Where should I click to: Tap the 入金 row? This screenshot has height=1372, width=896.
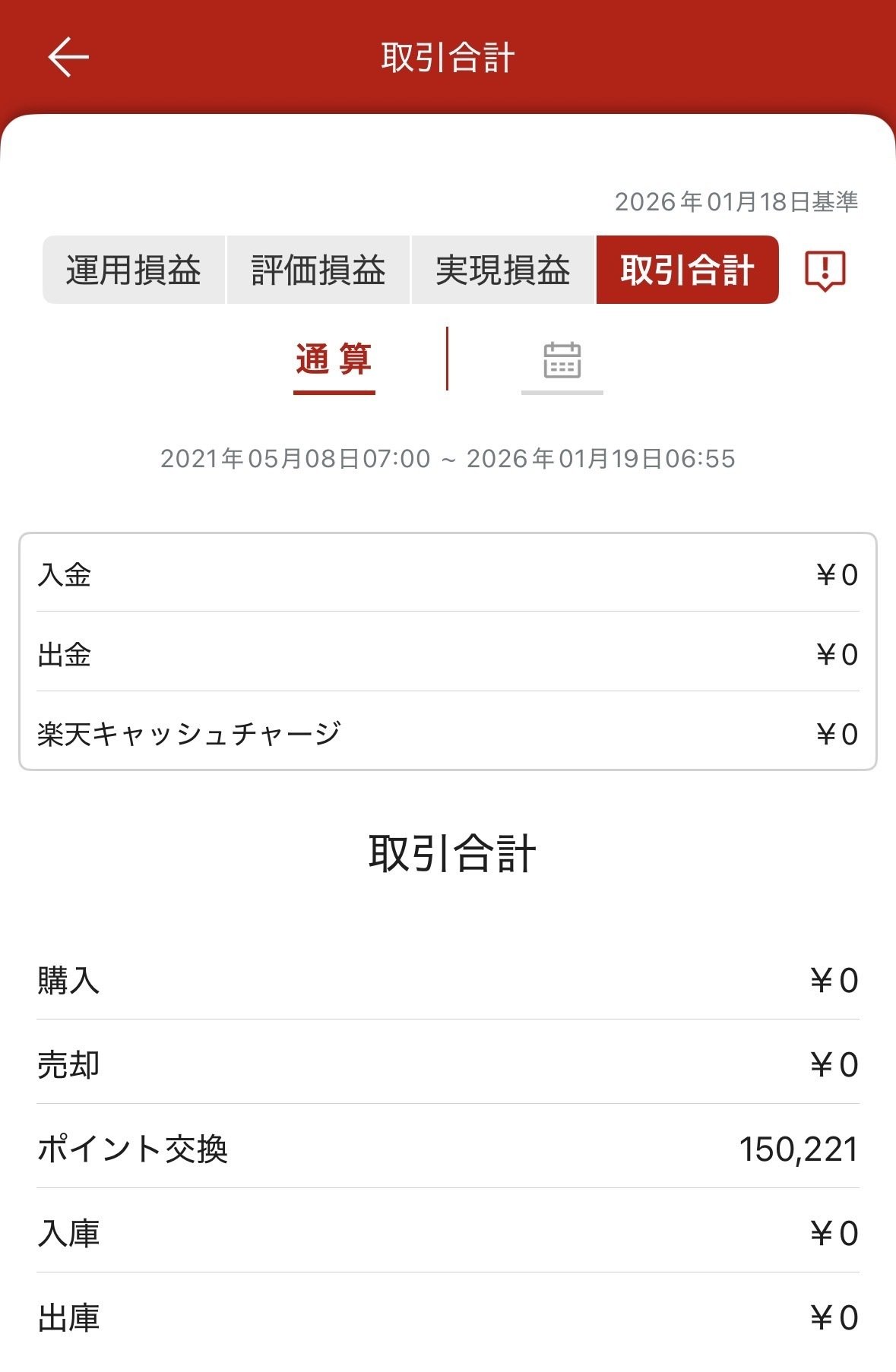[448, 575]
